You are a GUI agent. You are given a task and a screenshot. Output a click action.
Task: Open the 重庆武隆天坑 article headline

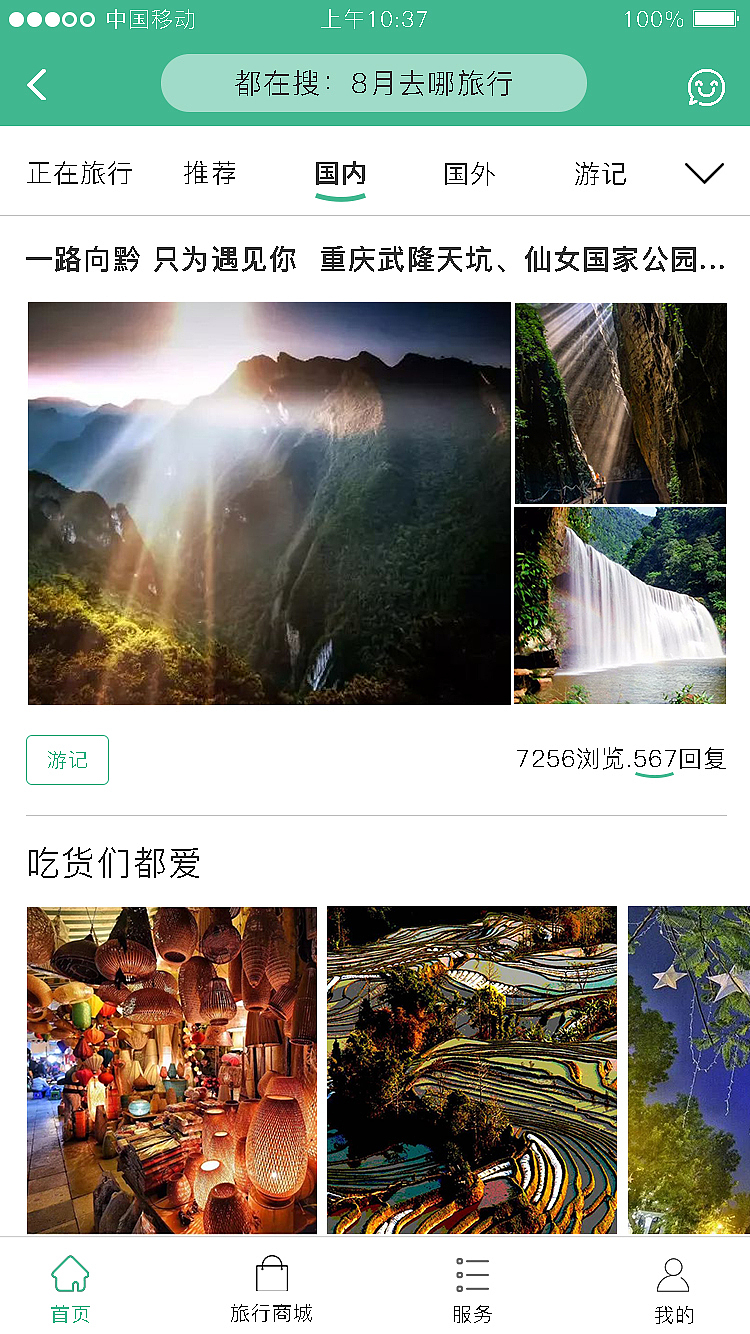coord(375,259)
